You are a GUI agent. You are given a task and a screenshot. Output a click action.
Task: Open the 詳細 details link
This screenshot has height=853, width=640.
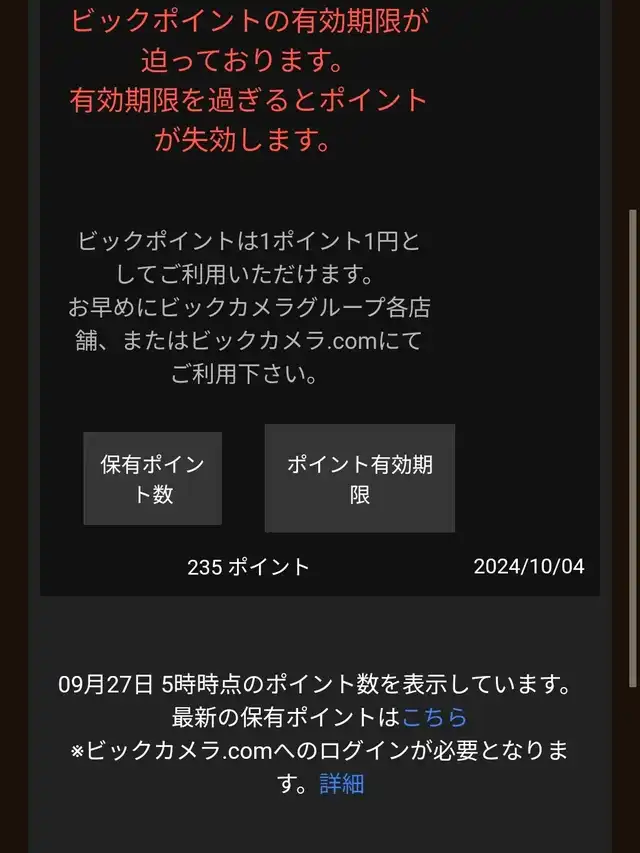click(342, 784)
